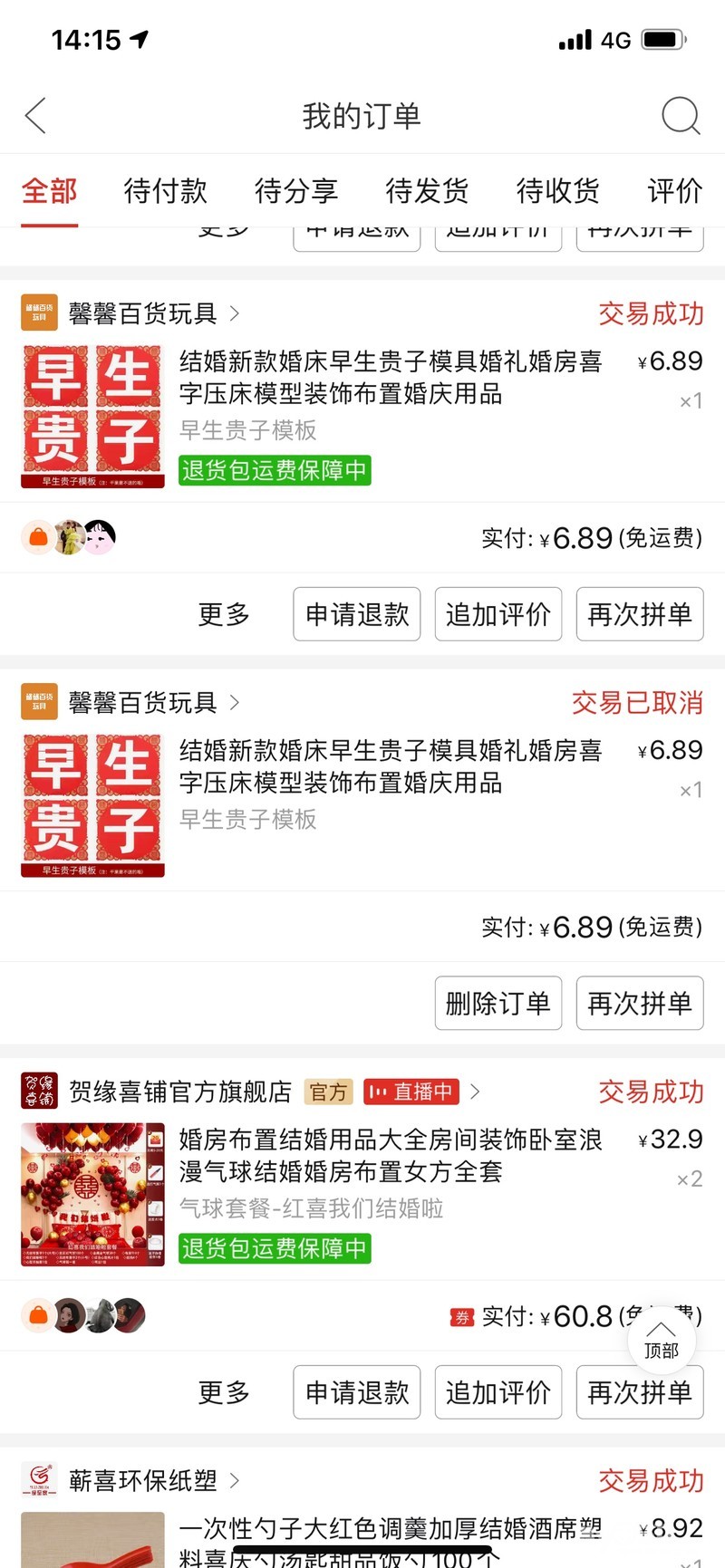Tap 再次拼单 on the ¥6.89 successful order
This screenshot has height=1568, width=725.
pyautogui.click(x=640, y=614)
